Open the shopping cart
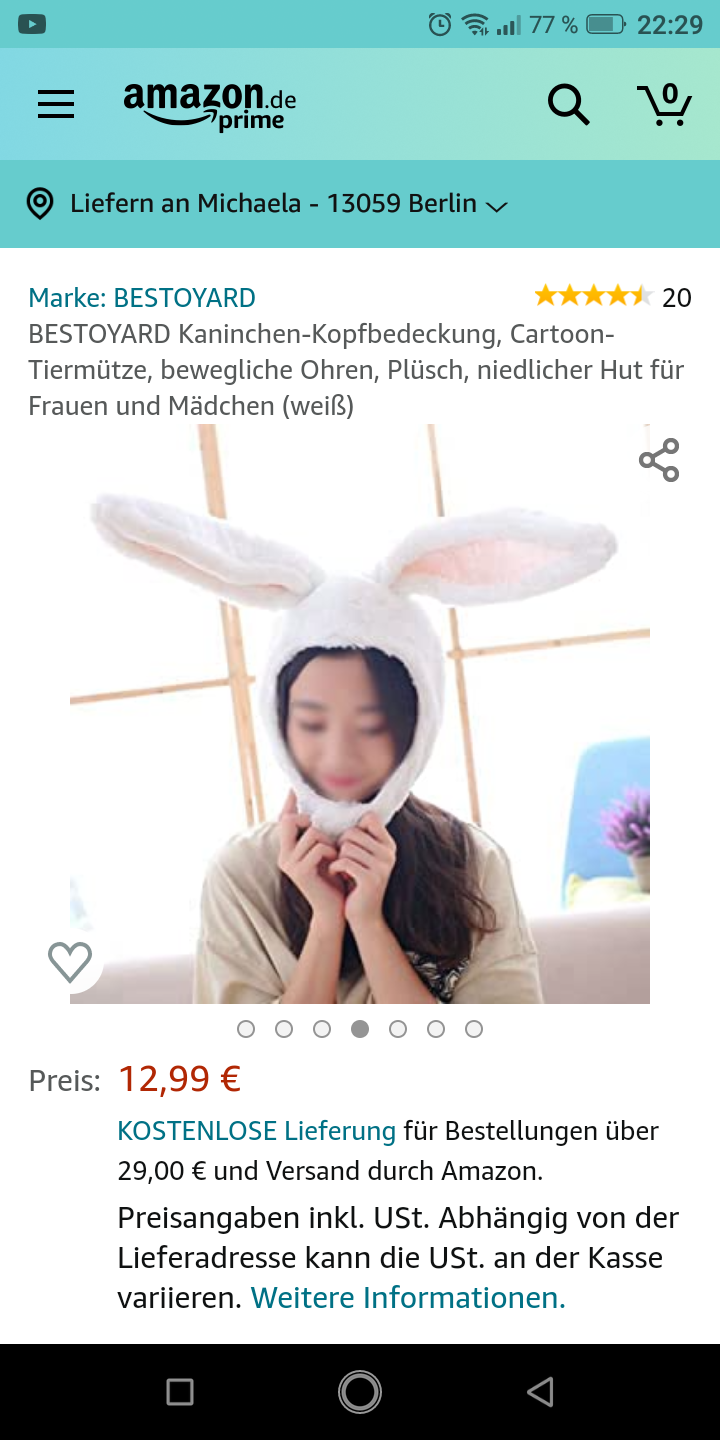Viewport: 720px width, 1440px height. point(664,104)
